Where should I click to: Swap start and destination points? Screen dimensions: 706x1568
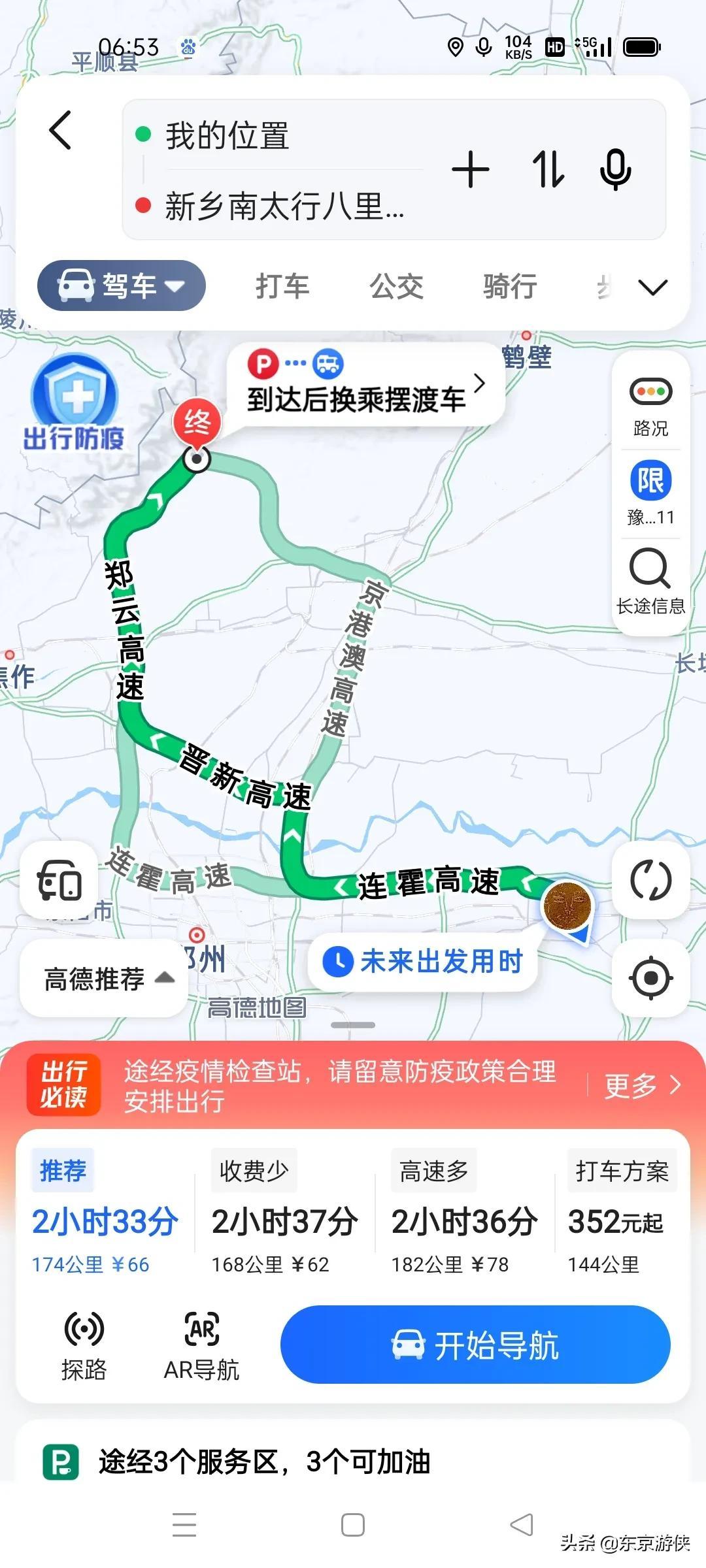coord(547,169)
